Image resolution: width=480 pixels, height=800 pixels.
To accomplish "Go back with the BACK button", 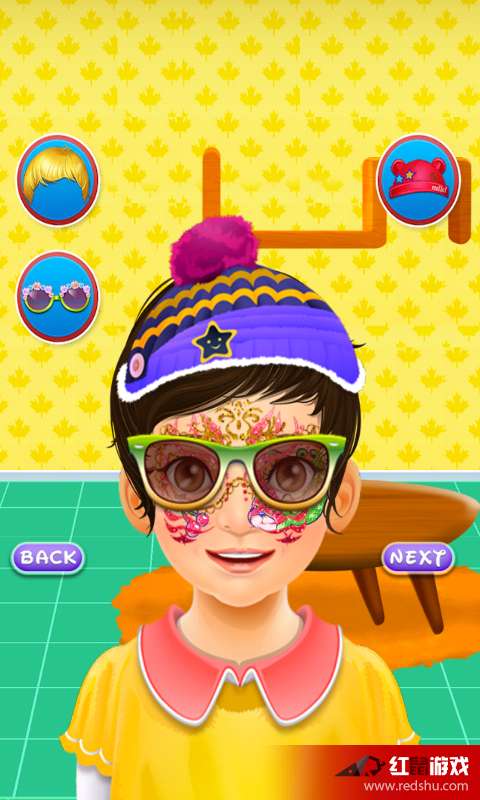I will (x=47, y=558).
